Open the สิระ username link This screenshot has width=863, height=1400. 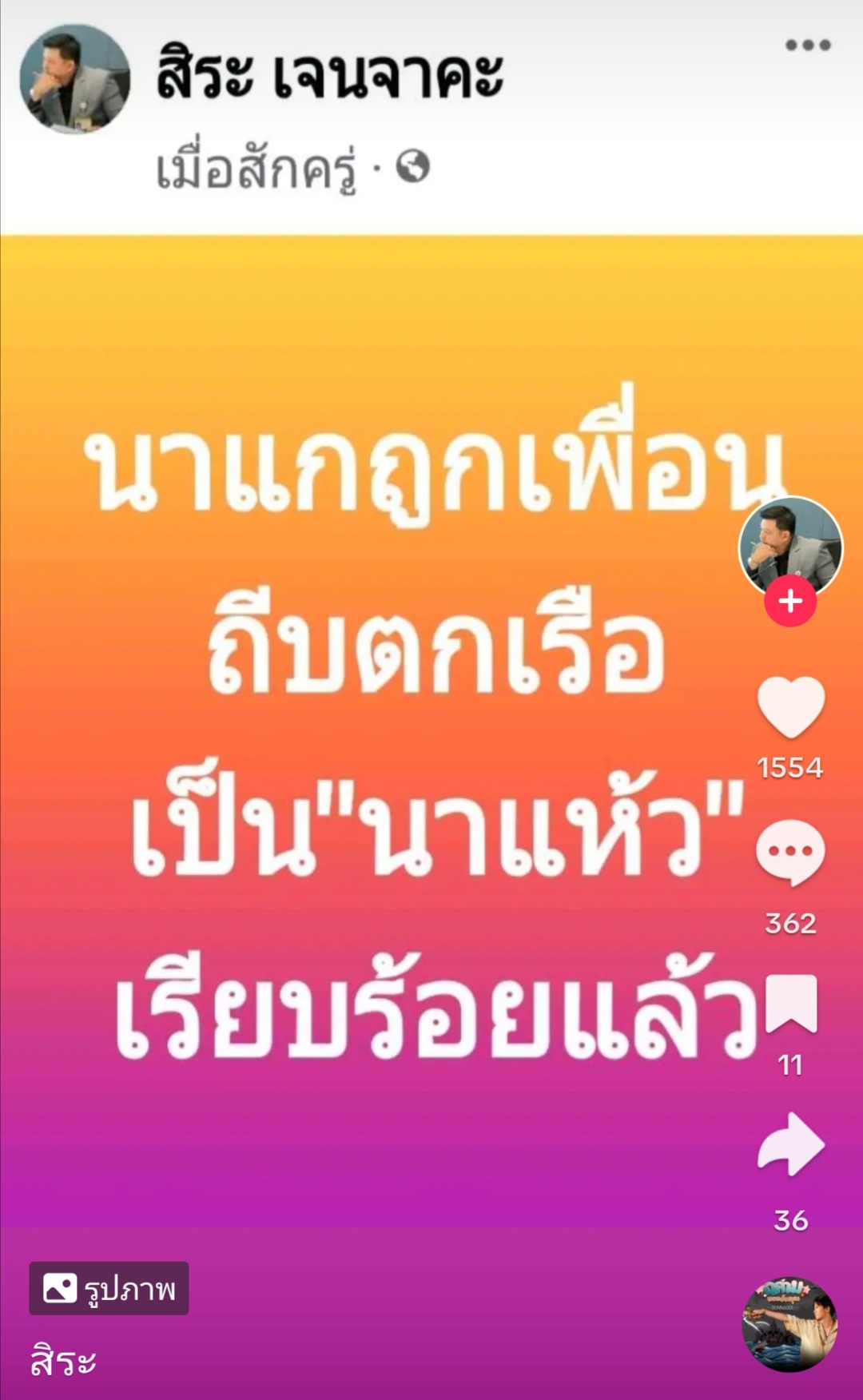coord(64,1361)
